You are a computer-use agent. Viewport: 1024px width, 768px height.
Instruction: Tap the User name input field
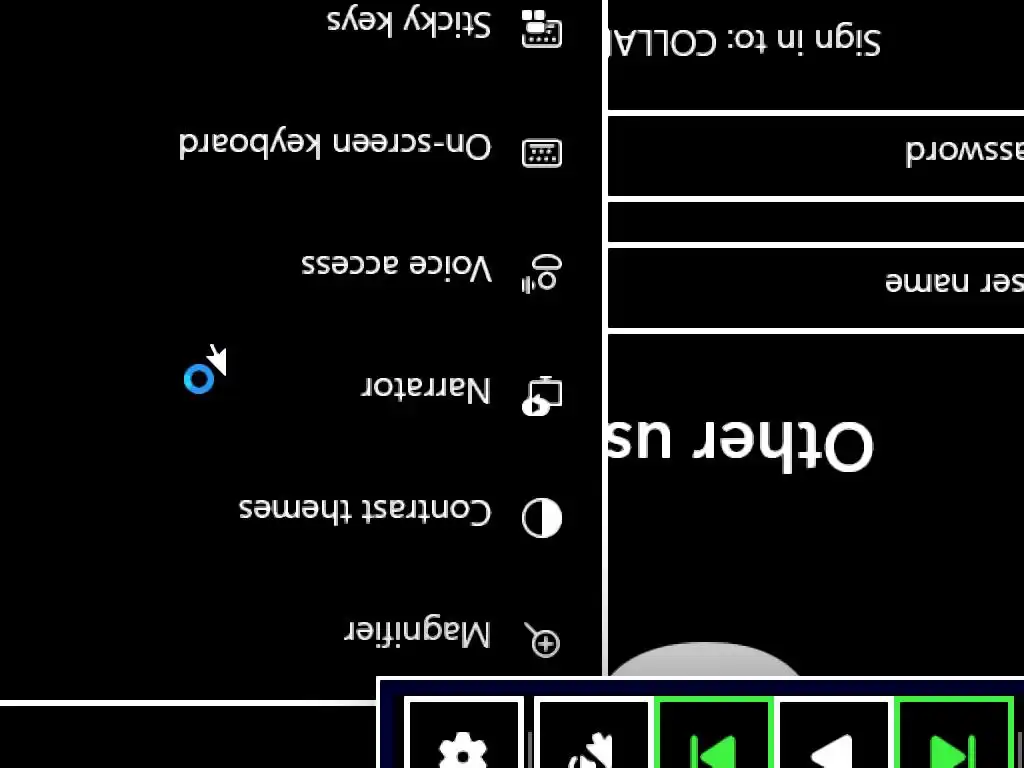pos(815,287)
